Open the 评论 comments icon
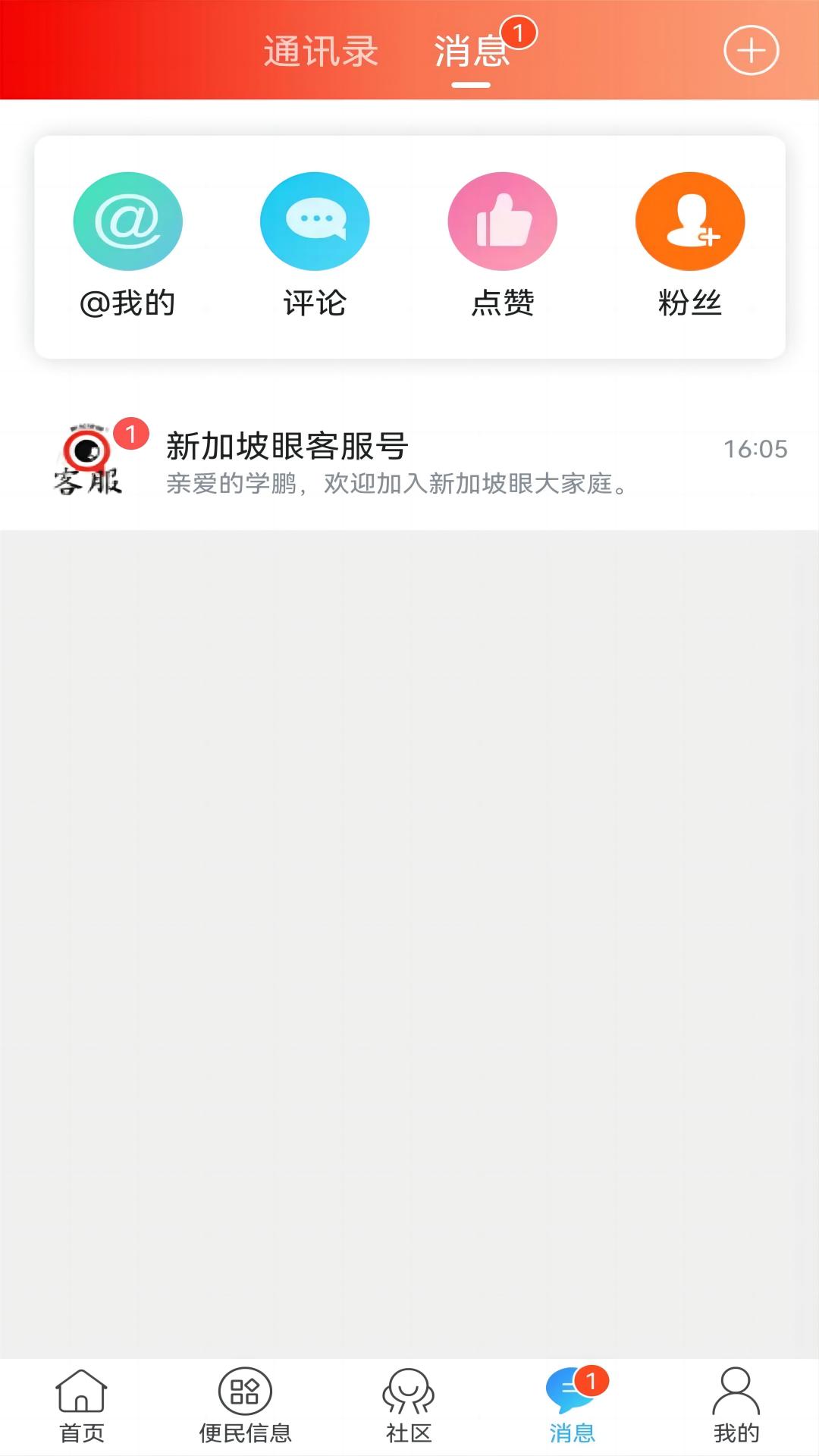Image resolution: width=819 pixels, height=1456 pixels. click(x=313, y=221)
